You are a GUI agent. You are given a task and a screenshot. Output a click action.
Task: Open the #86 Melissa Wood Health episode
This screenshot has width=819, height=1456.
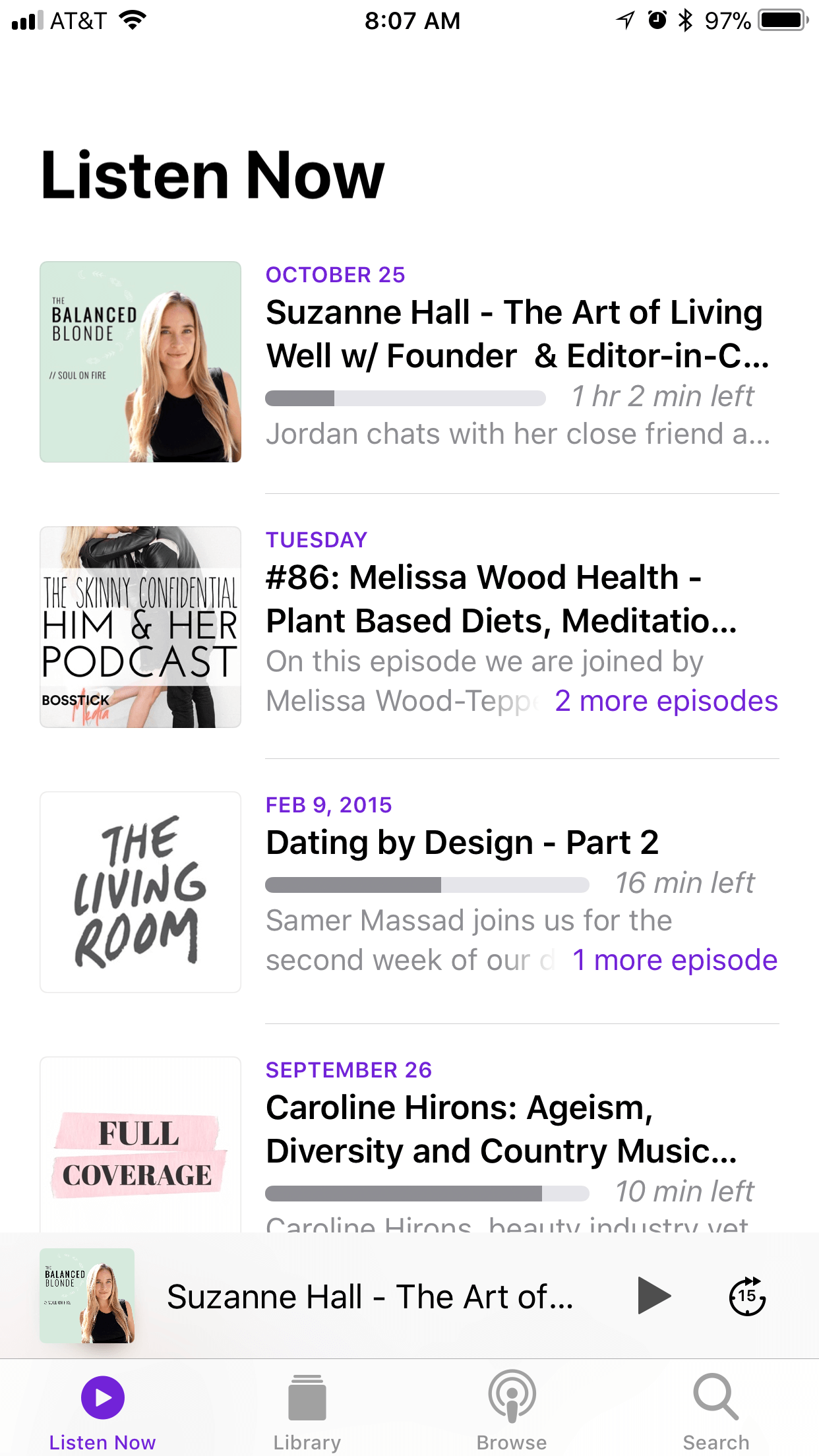pyautogui.click(x=501, y=599)
